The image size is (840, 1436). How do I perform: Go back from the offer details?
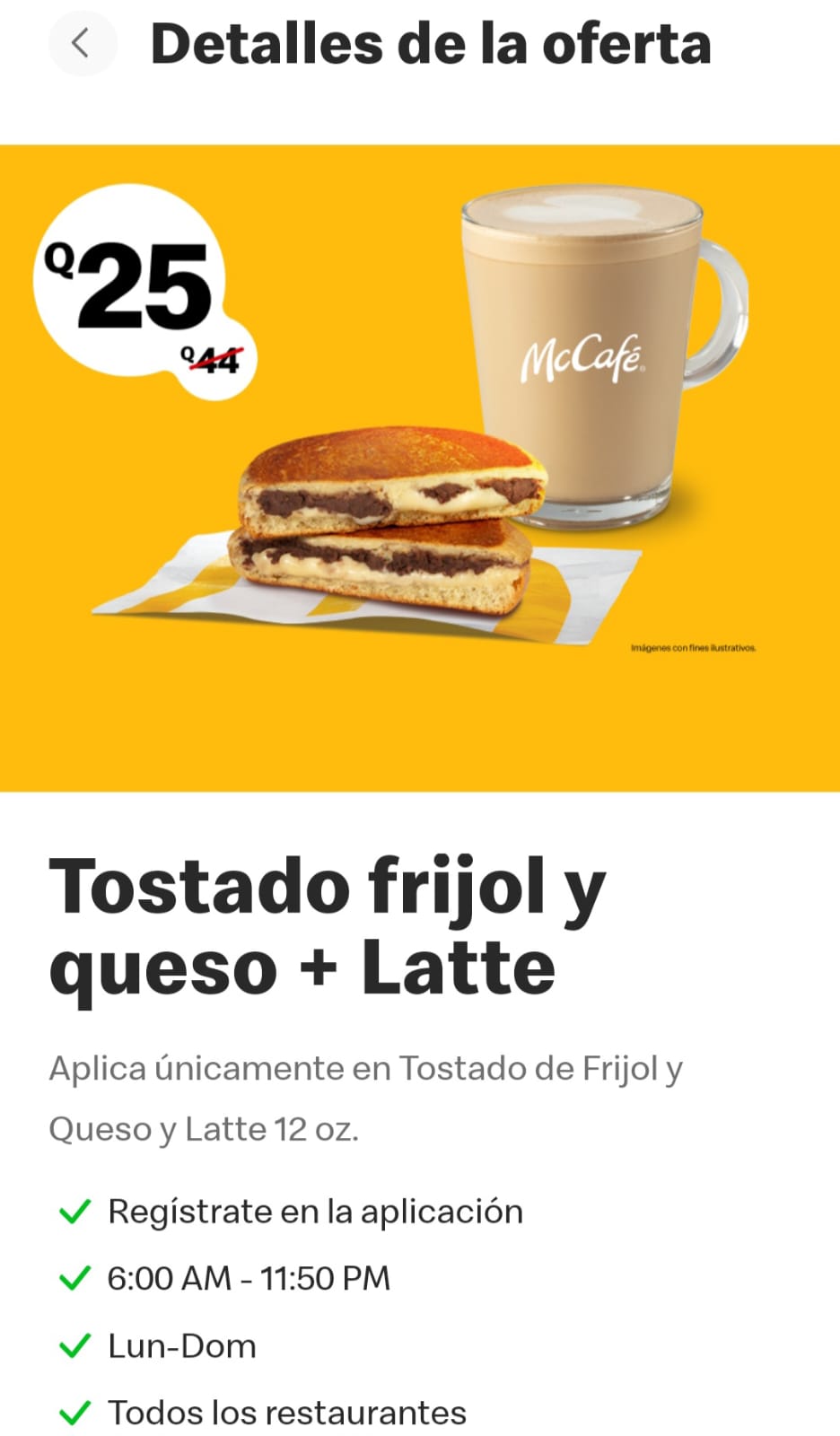pyautogui.click(x=82, y=43)
